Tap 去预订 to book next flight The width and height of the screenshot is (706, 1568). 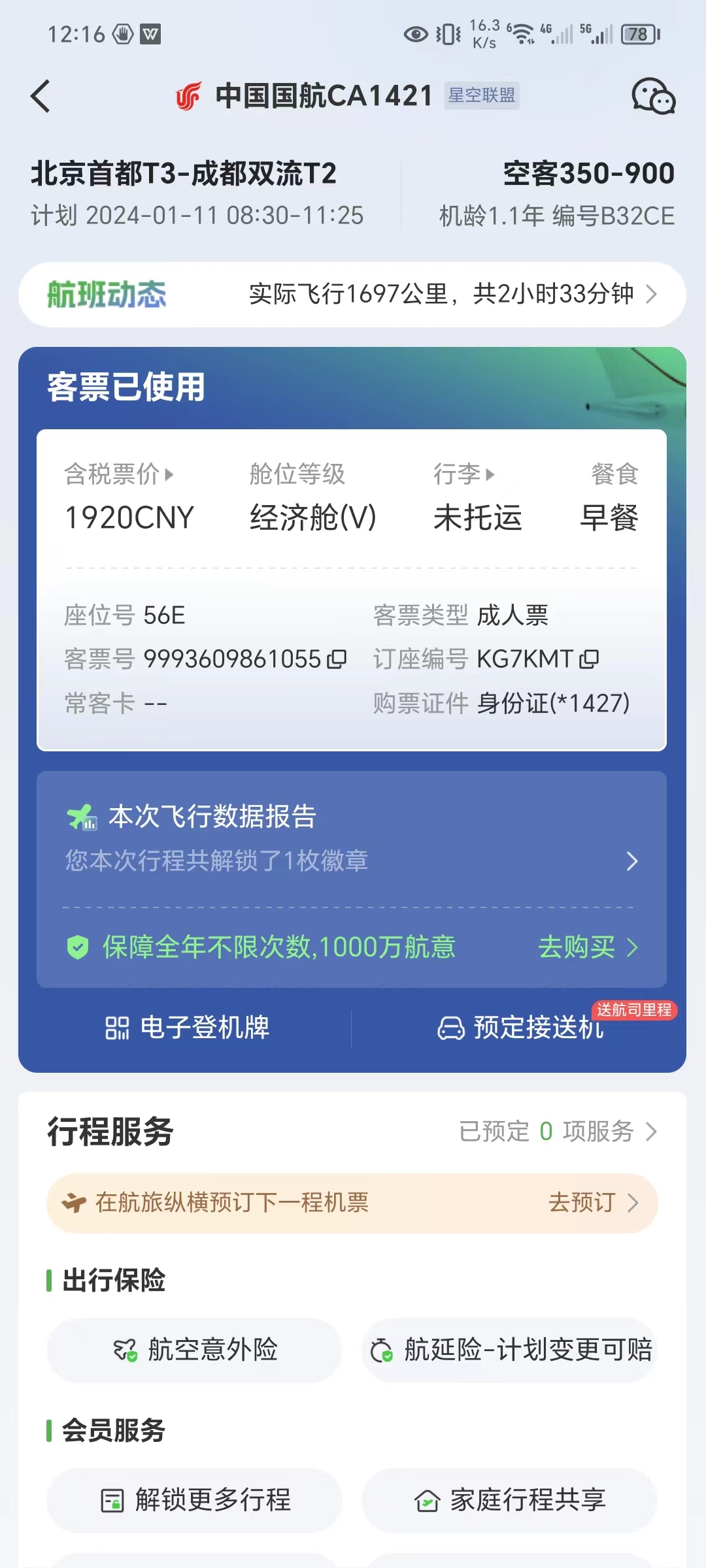592,1203
